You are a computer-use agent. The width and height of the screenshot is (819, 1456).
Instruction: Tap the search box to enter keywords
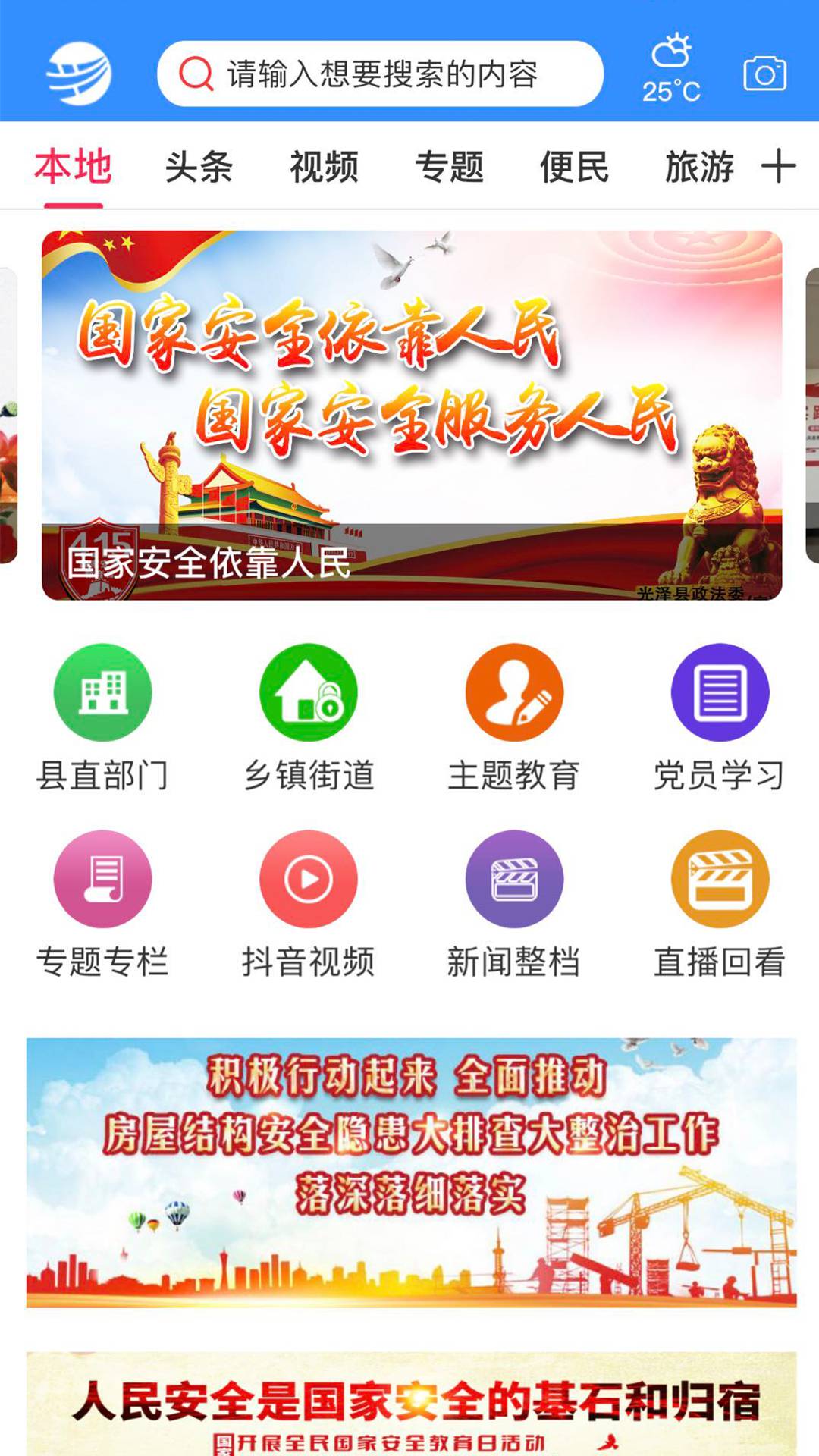pyautogui.click(x=380, y=74)
